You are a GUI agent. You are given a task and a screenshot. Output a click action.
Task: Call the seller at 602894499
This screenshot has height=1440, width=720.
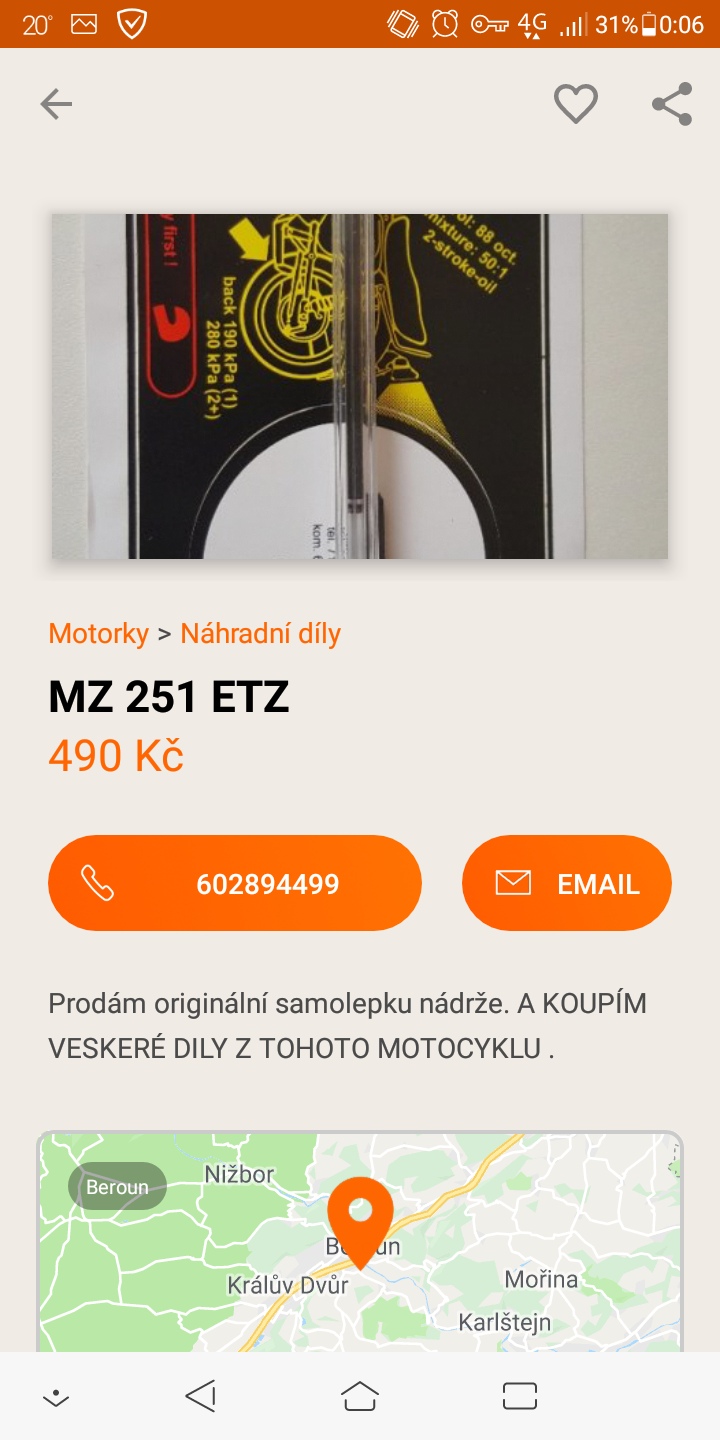point(235,884)
